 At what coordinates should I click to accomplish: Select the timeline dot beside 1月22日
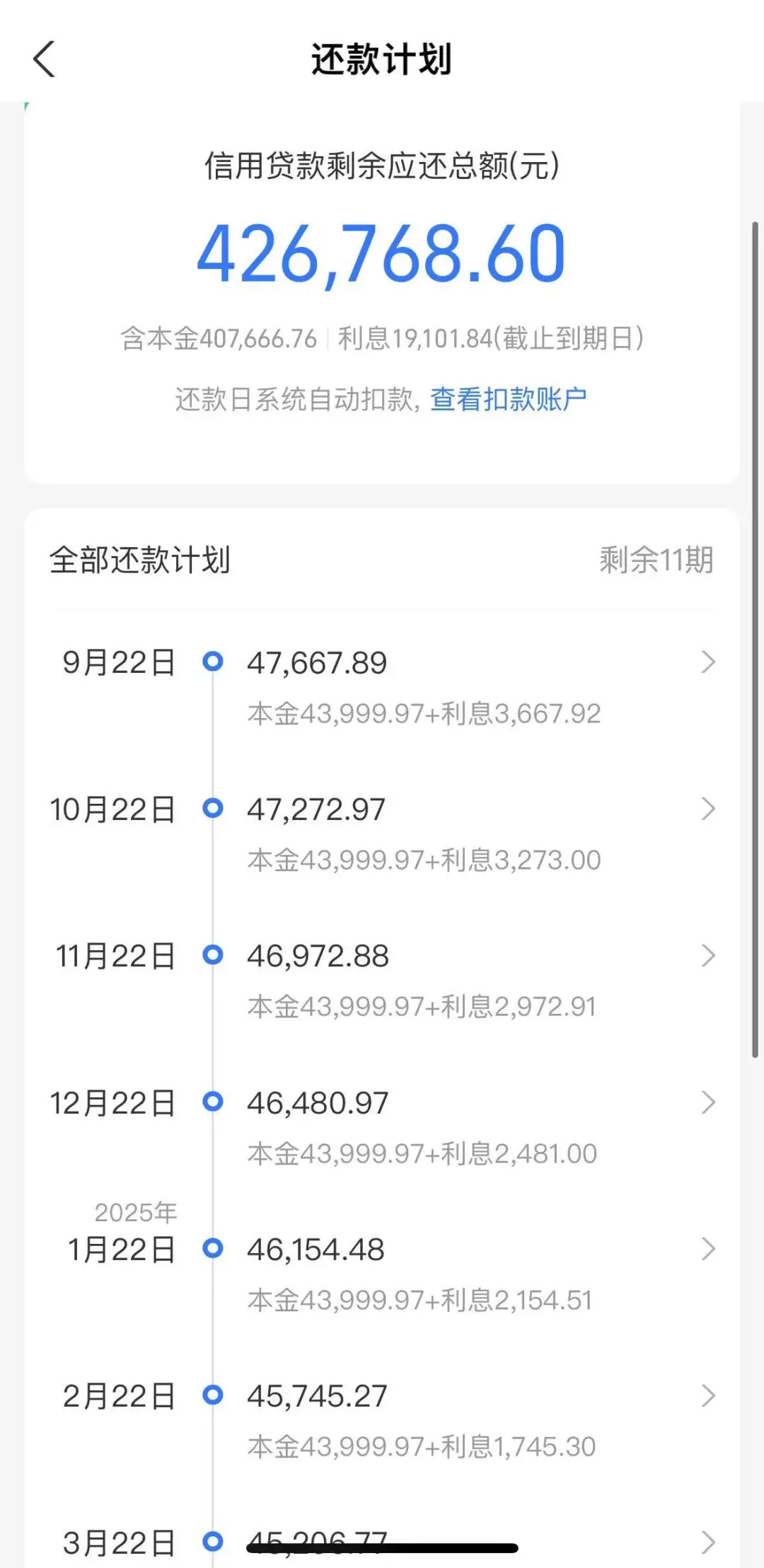[212, 1247]
